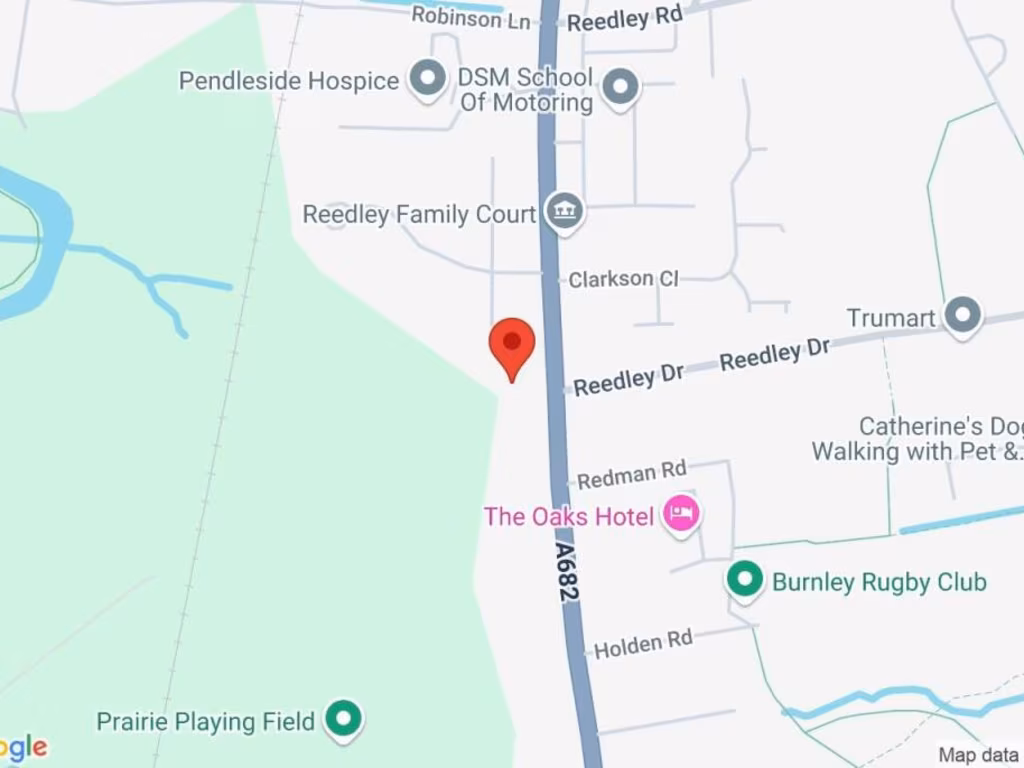Open Reedley Family Court marker
Screen dimensions: 1024x768
pos(565,211)
